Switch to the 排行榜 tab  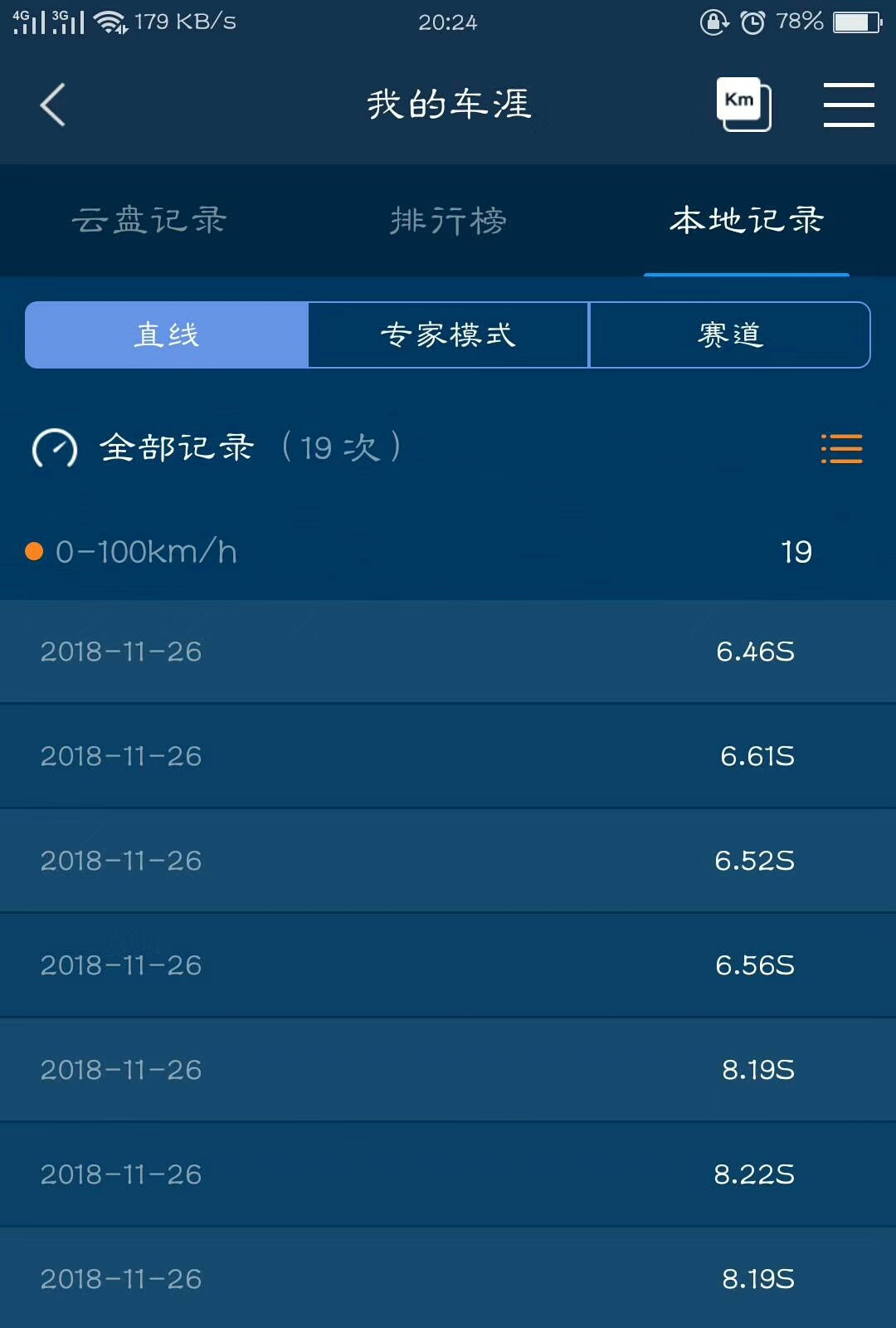[x=448, y=221]
